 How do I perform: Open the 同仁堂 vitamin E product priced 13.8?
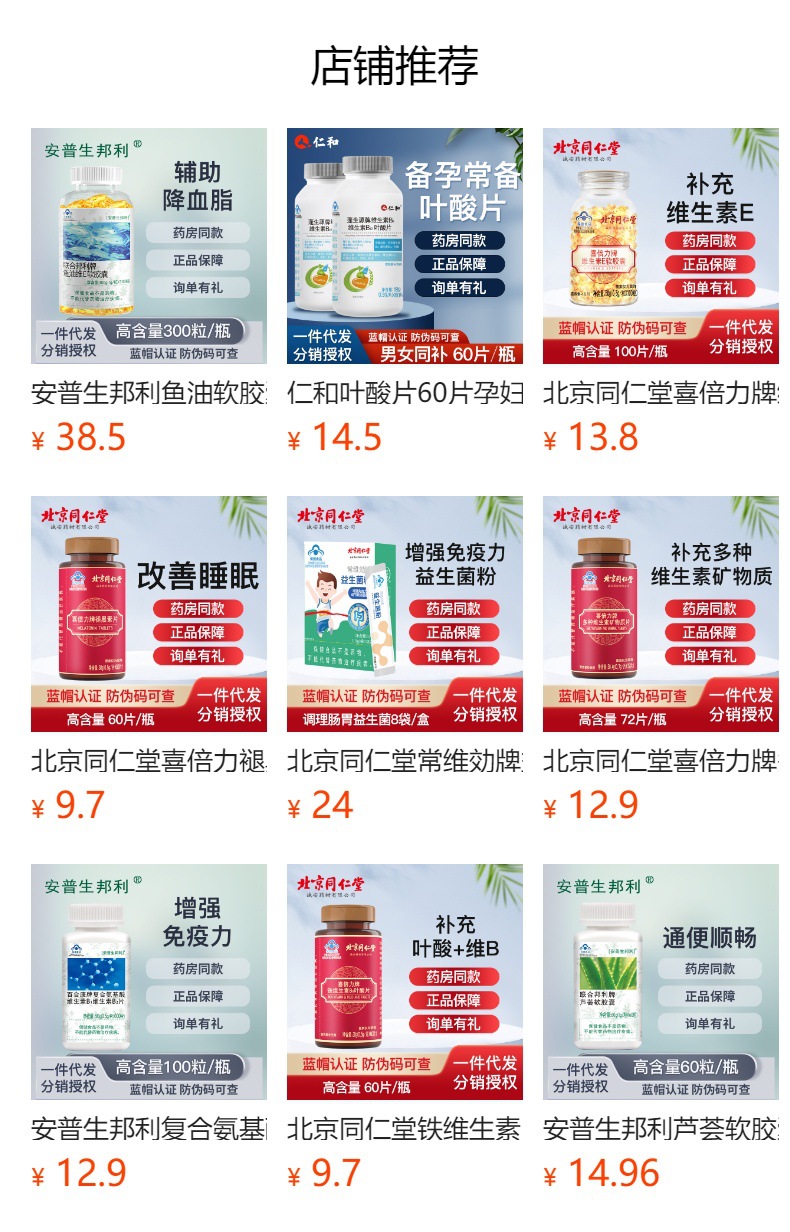(661, 246)
